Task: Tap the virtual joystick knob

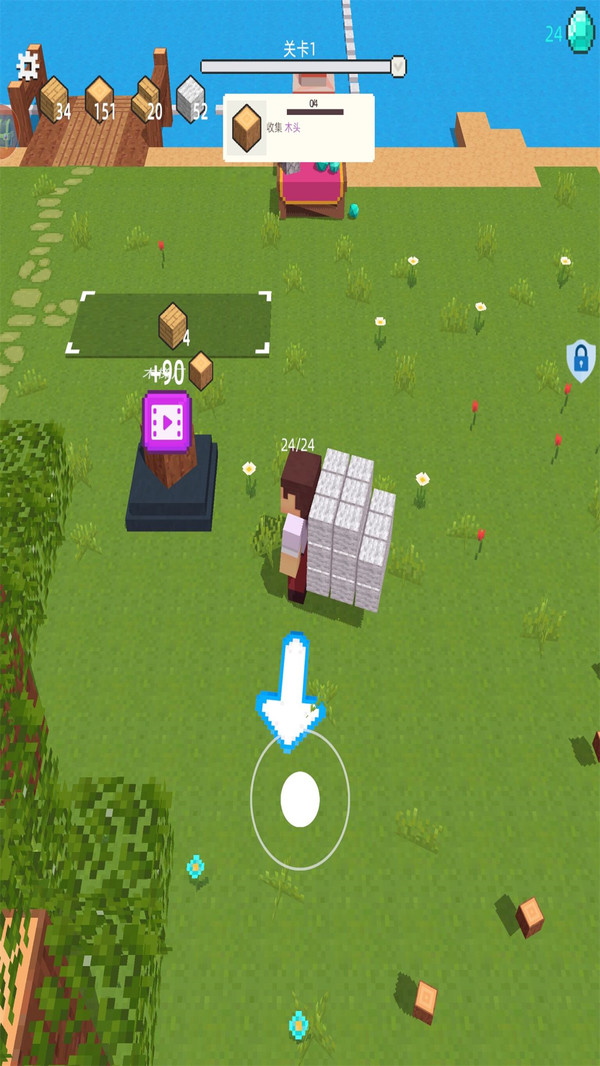Action: click(x=300, y=799)
